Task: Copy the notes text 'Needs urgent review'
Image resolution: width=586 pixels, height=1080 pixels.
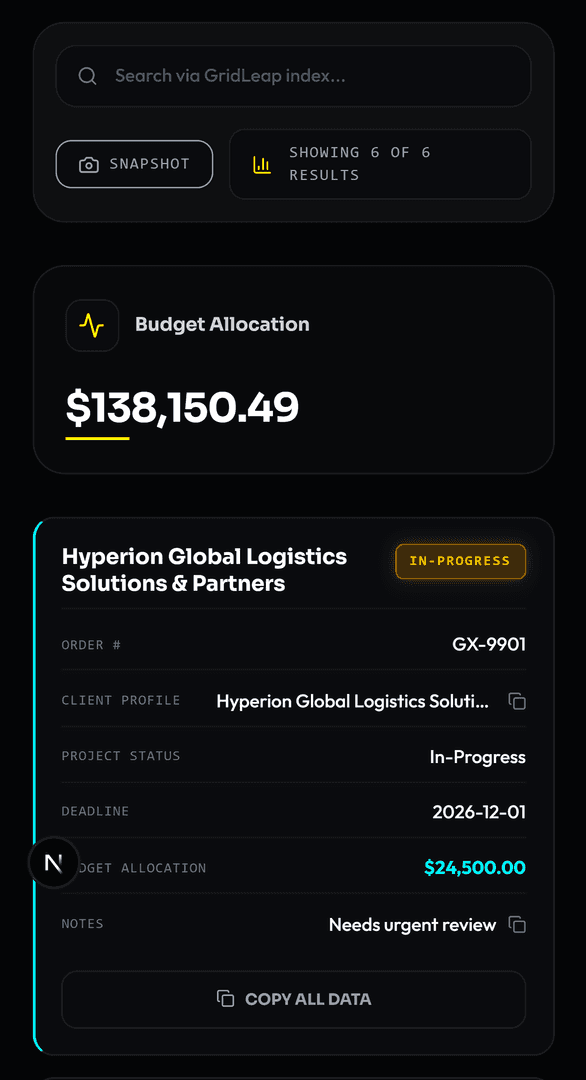Action: pyautogui.click(x=516, y=924)
